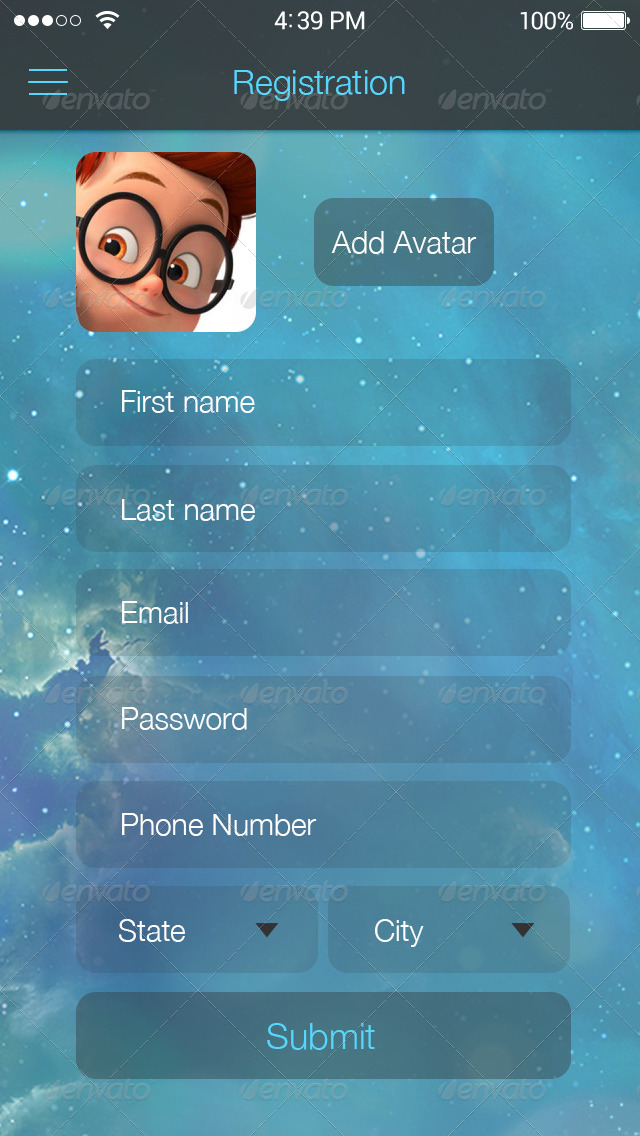Viewport: 640px width, 1136px height.
Task: Submit the registration form
Action: click(x=323, y=1036)
